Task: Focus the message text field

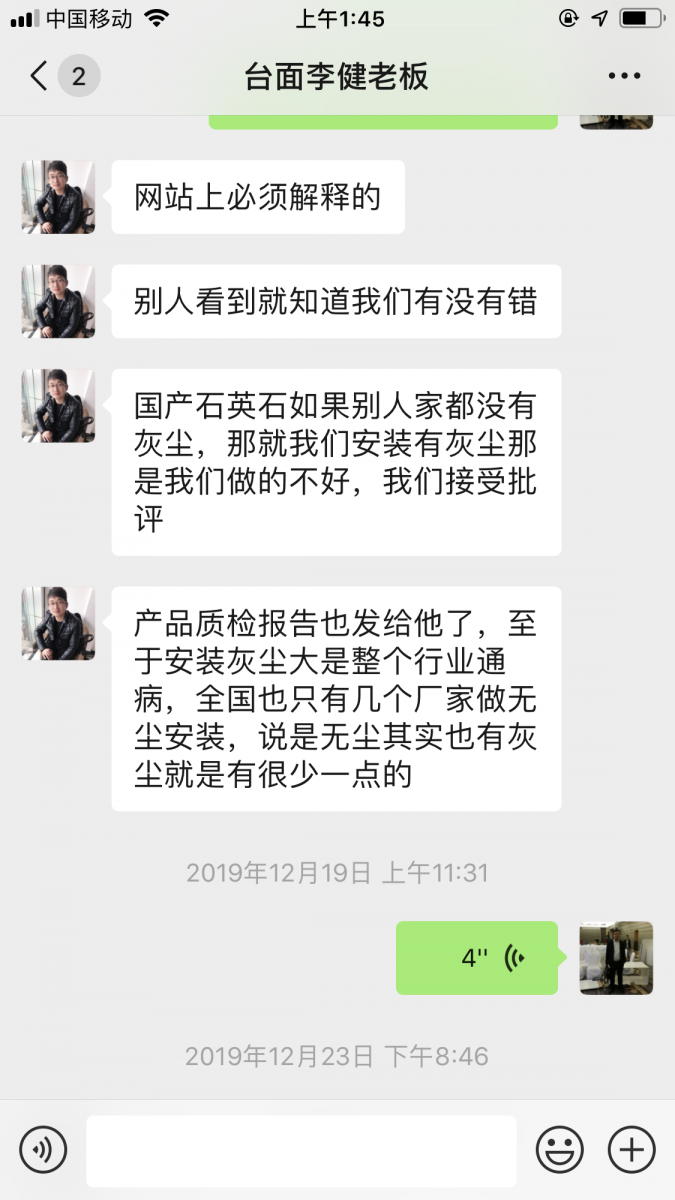Action: click(301, 1150)
